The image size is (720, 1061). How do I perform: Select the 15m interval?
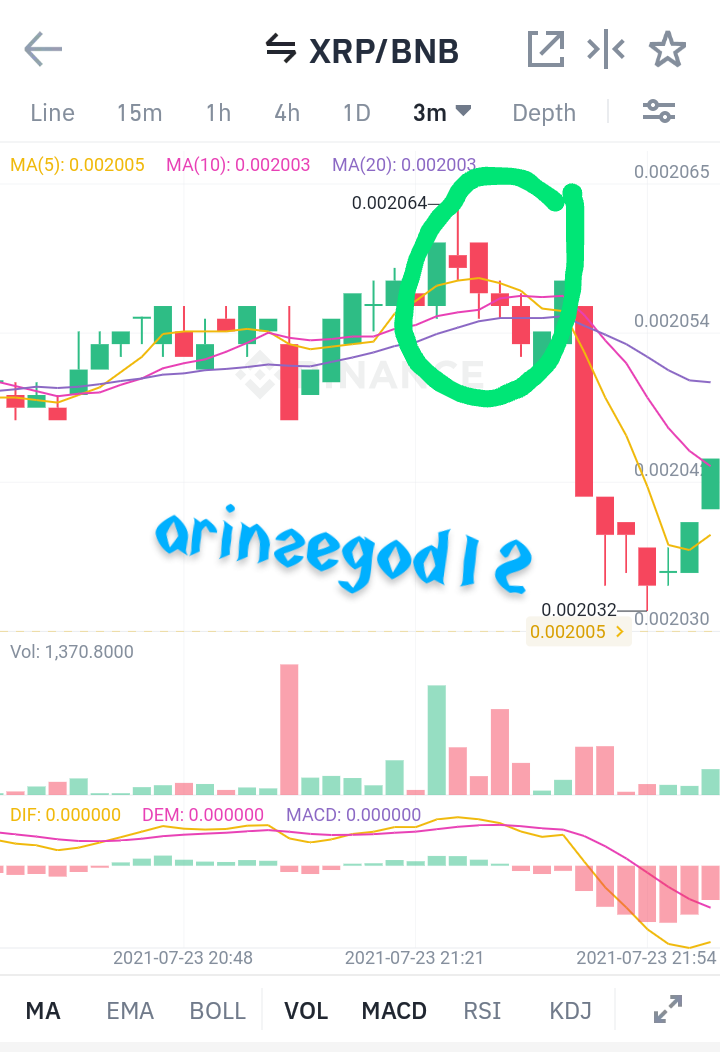(x=139, y=112)
